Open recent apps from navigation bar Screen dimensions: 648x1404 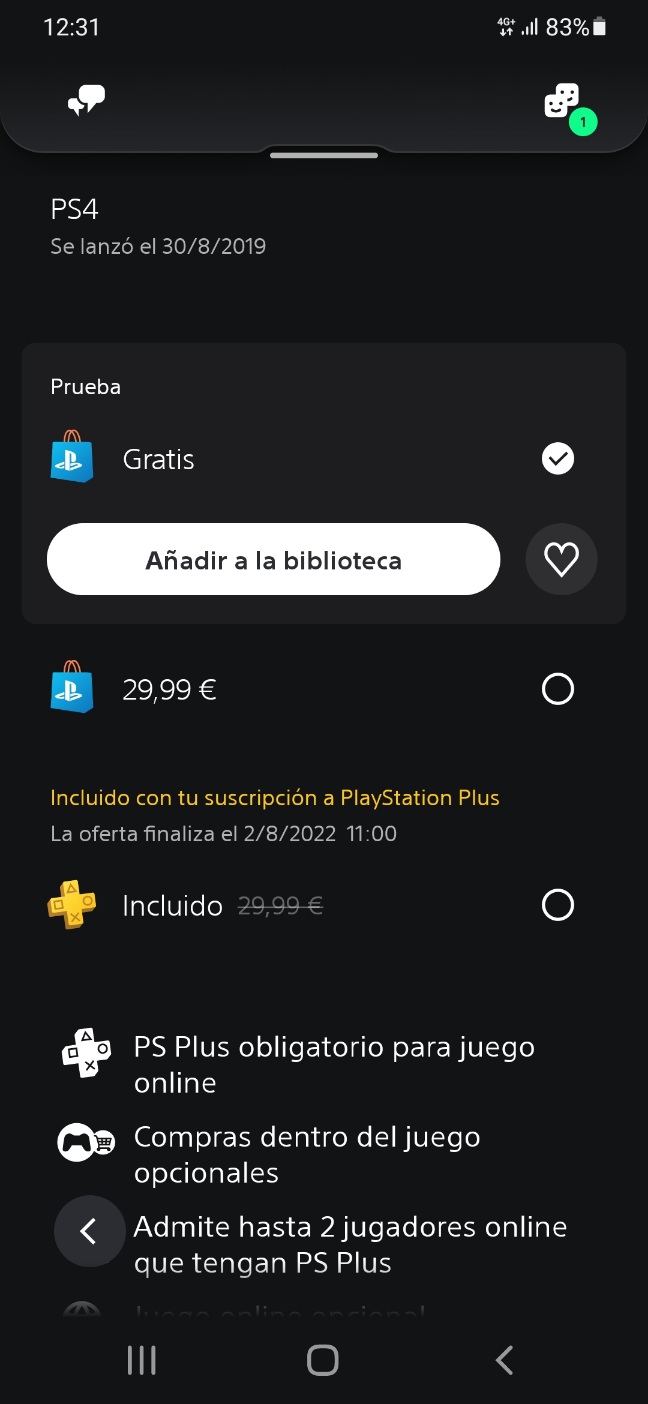click(x=142, y=1360)
